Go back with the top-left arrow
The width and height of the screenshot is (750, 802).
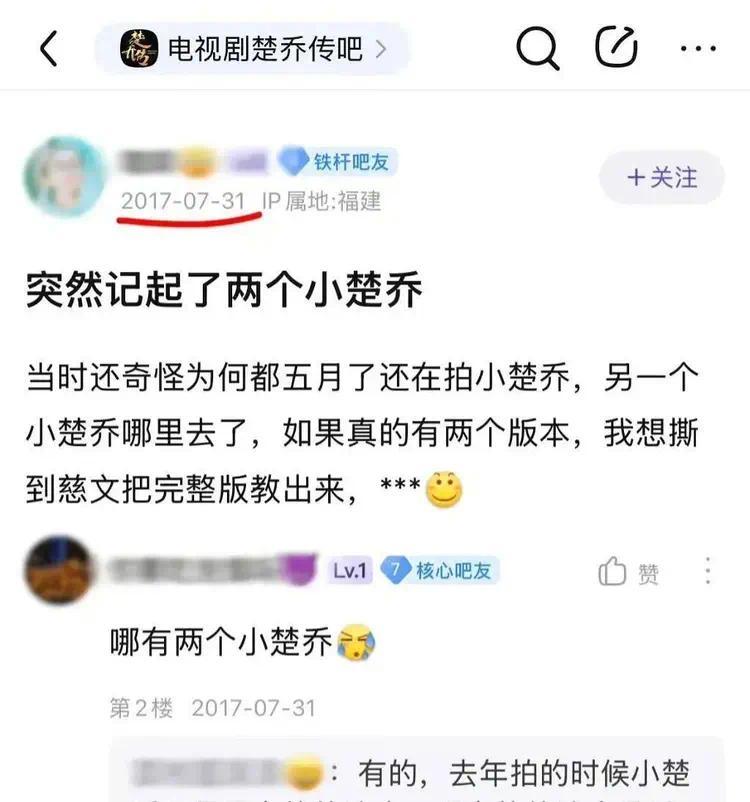coord(49,48)
